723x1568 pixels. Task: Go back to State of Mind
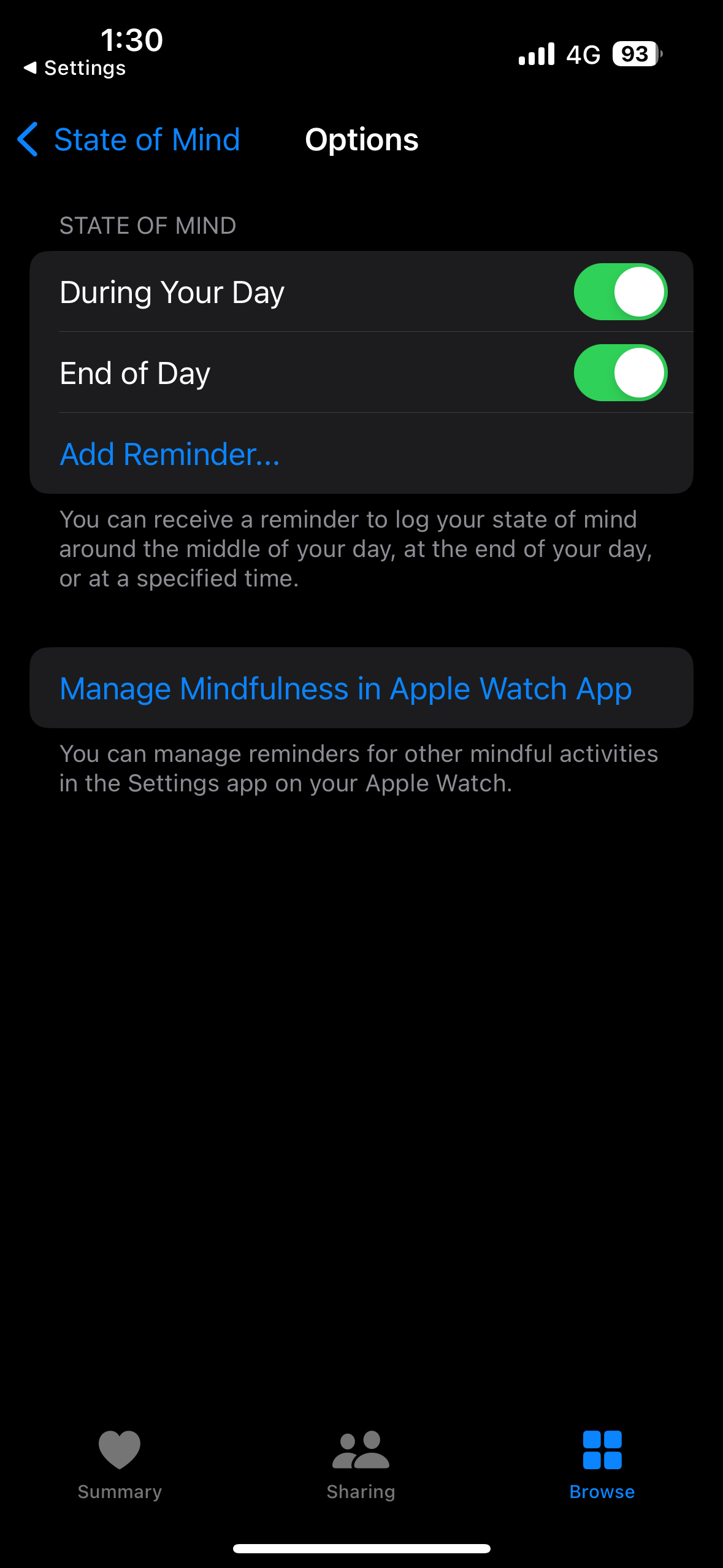click(128, 140)
